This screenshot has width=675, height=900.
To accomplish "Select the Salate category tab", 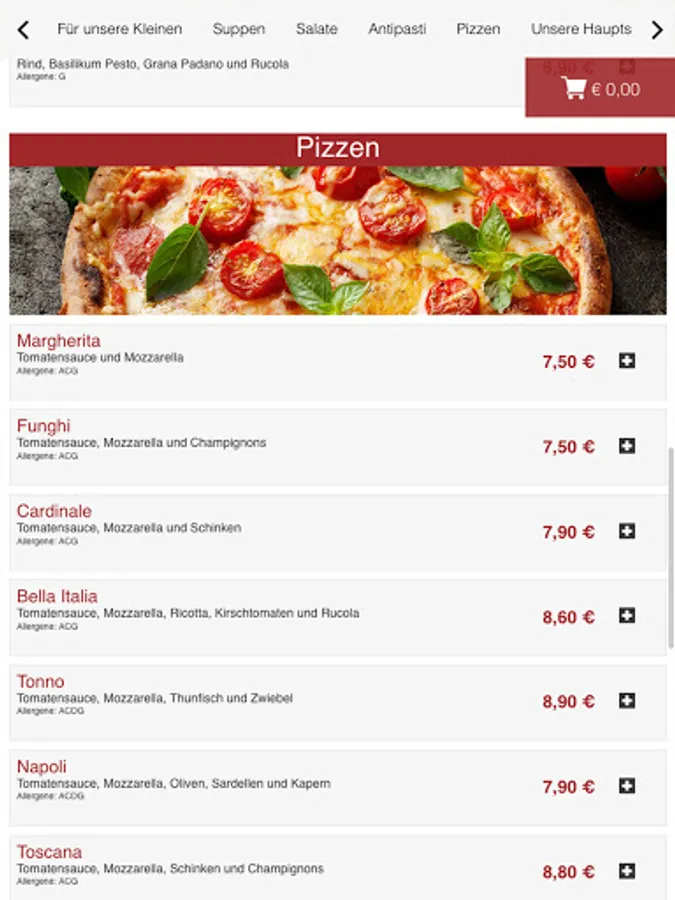I will coord(316,29).
